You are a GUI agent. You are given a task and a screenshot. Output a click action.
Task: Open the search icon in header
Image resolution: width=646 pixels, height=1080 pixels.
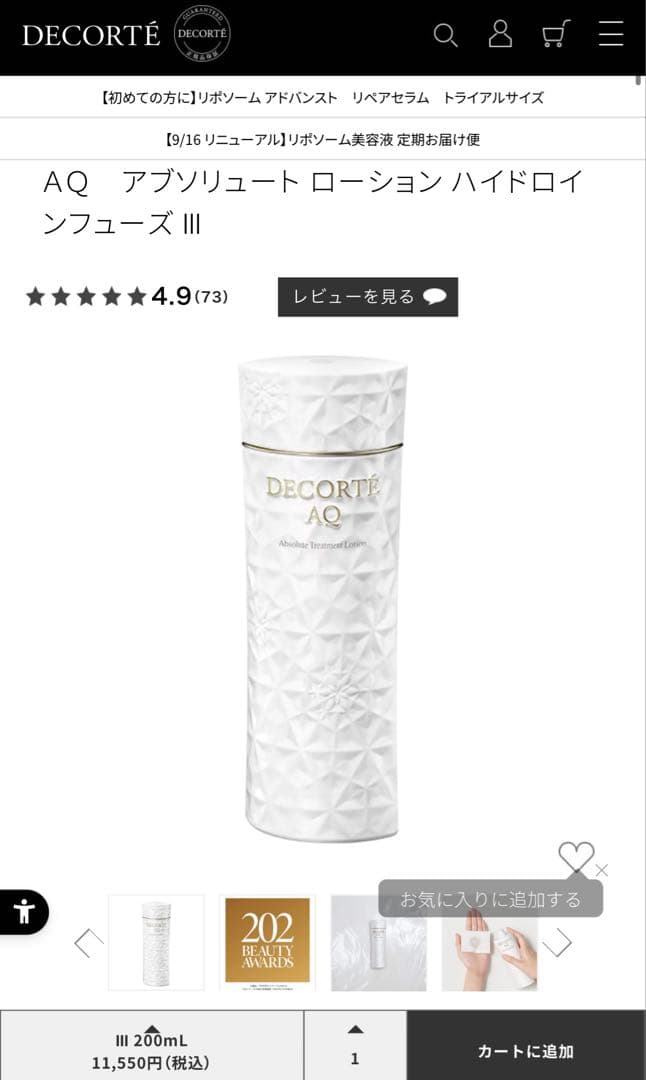tap(445, 36)
